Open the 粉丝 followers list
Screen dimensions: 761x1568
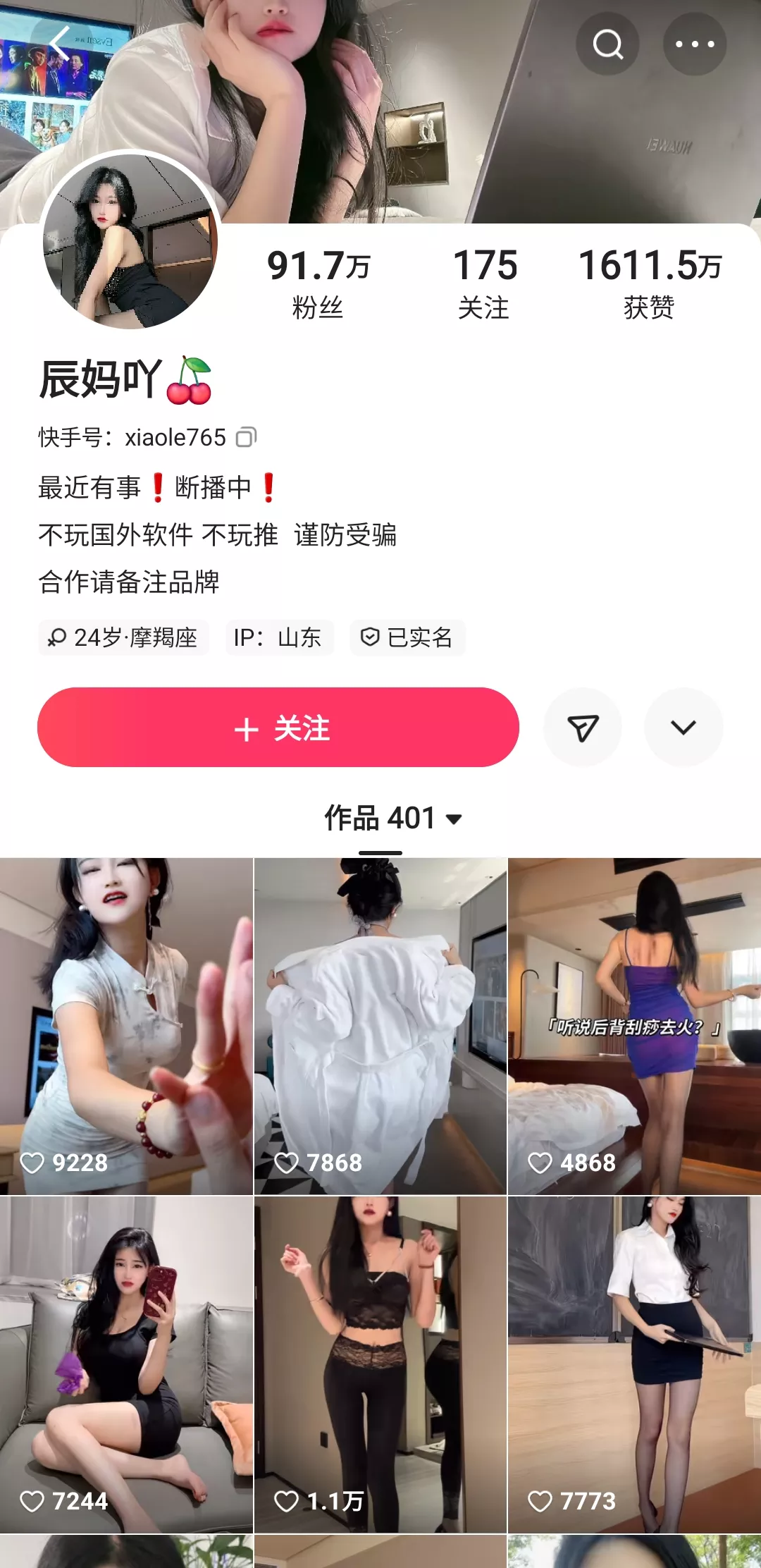[318, 283]
